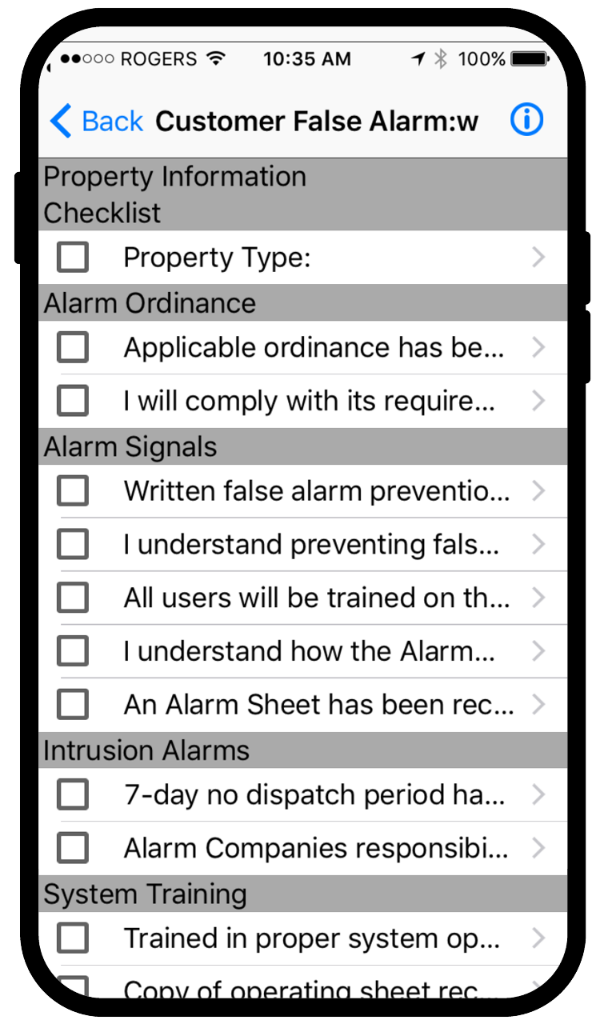Open 'I understand how the Alarm' row
The image size is (600, 1028).
[303, 651]
